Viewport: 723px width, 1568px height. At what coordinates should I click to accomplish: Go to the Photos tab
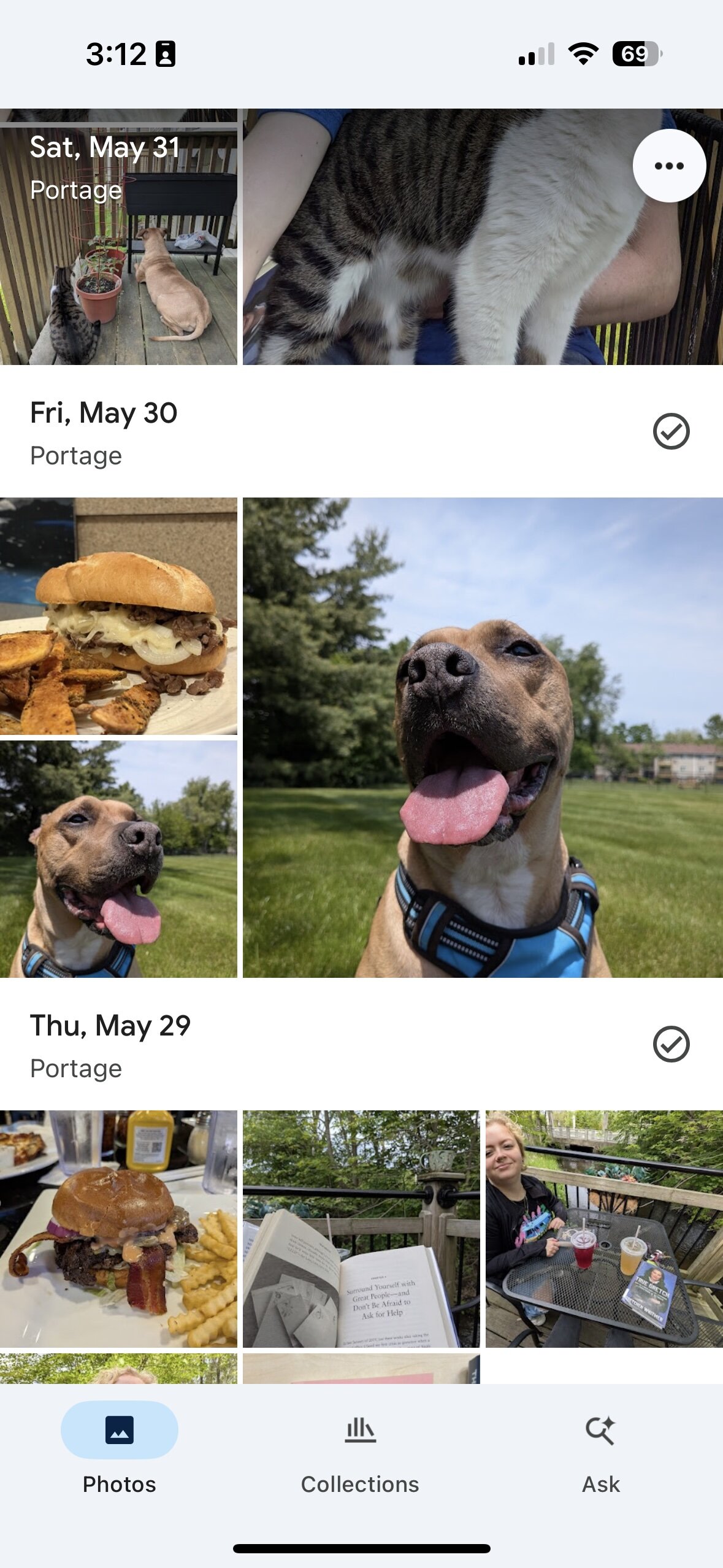pos(119,1449)
